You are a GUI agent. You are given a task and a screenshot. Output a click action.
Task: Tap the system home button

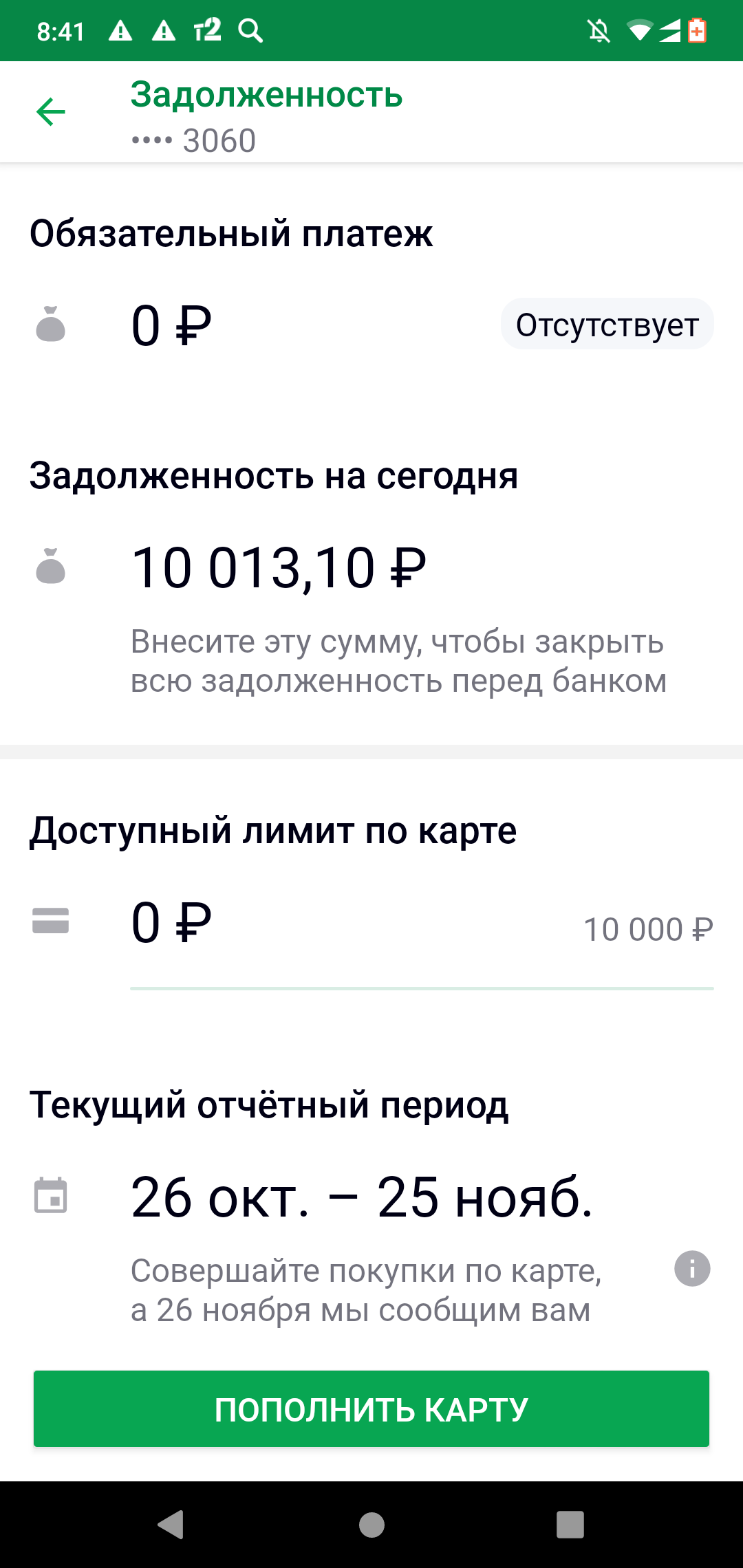pos(371,1525)
